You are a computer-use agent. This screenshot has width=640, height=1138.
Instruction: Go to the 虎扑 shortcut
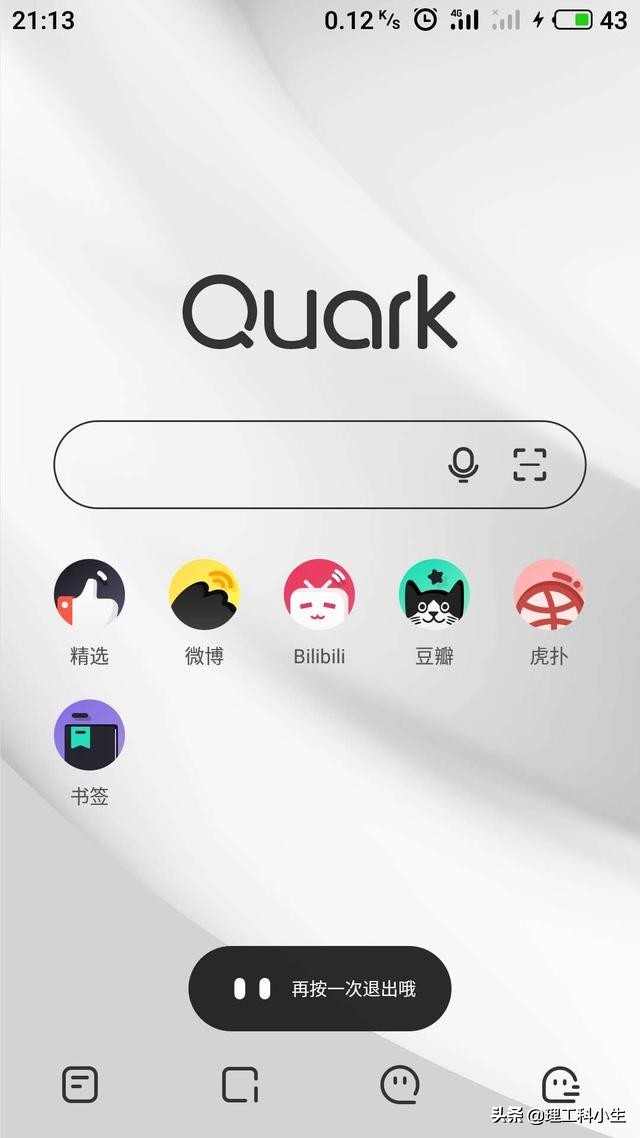549,594
